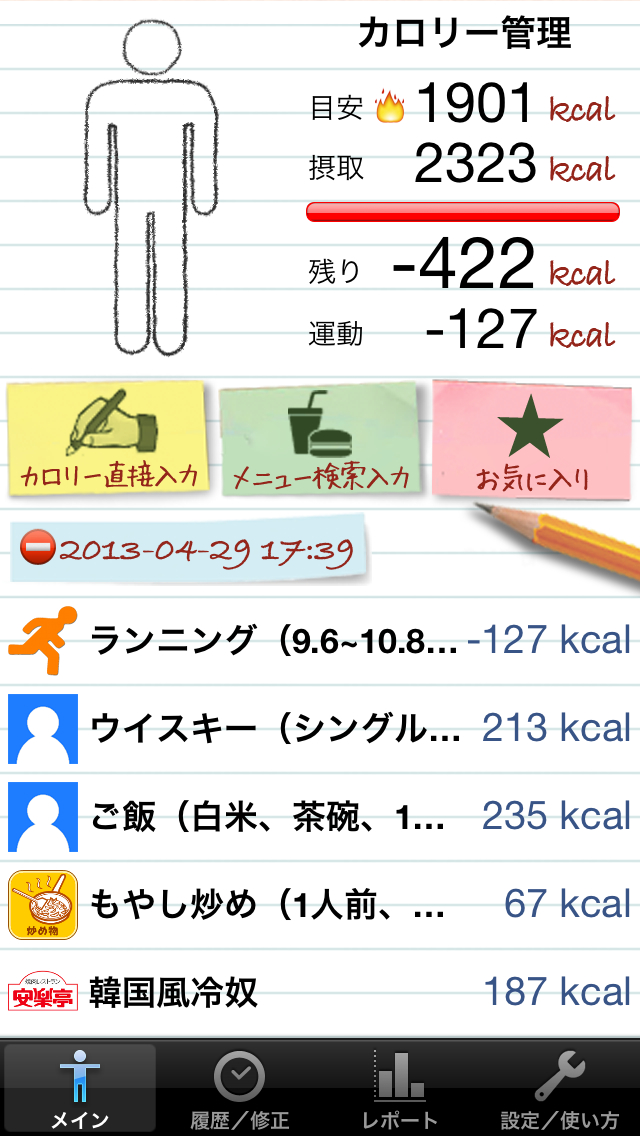Screen dimensions: 640x1136
Task: Open the 設定/使い方 tab
Action: pos(560,1090)
